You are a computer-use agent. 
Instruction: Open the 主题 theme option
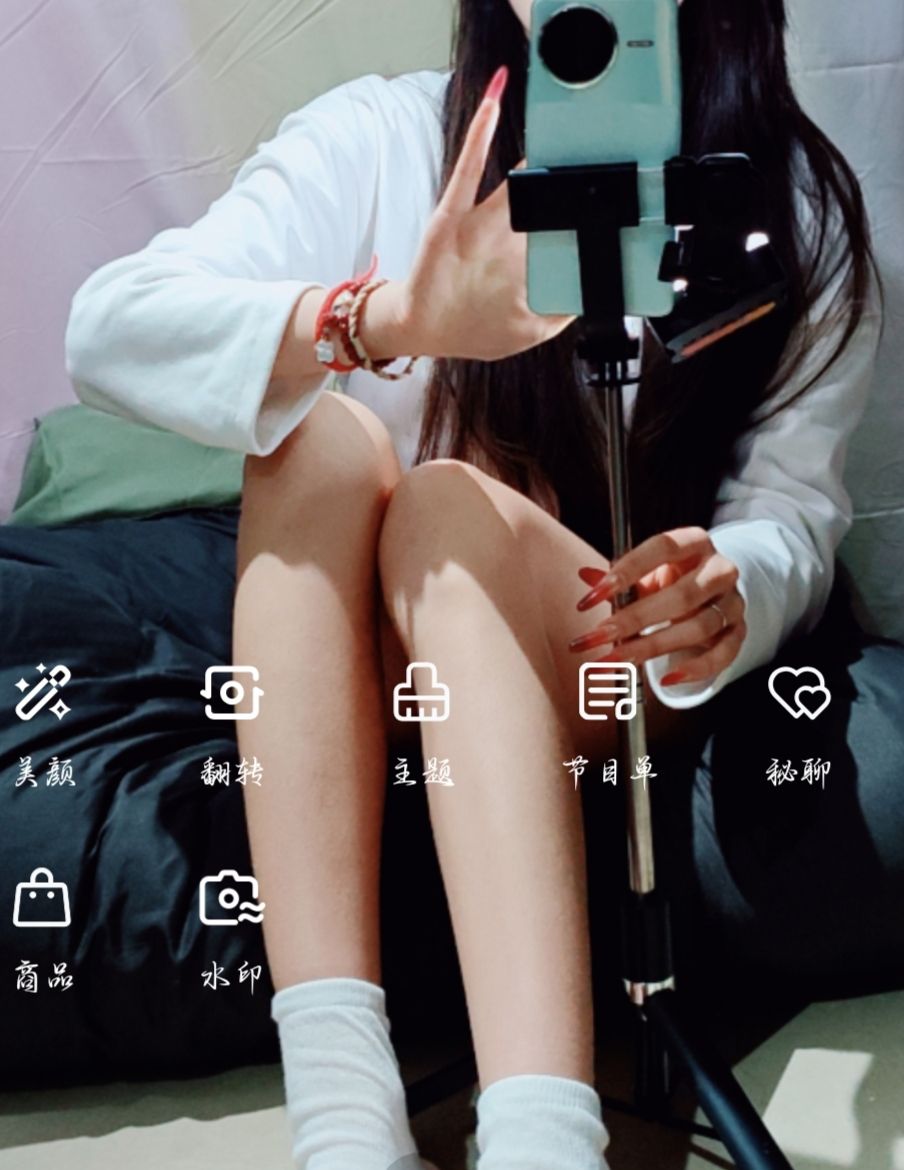(x=421, y=694)
